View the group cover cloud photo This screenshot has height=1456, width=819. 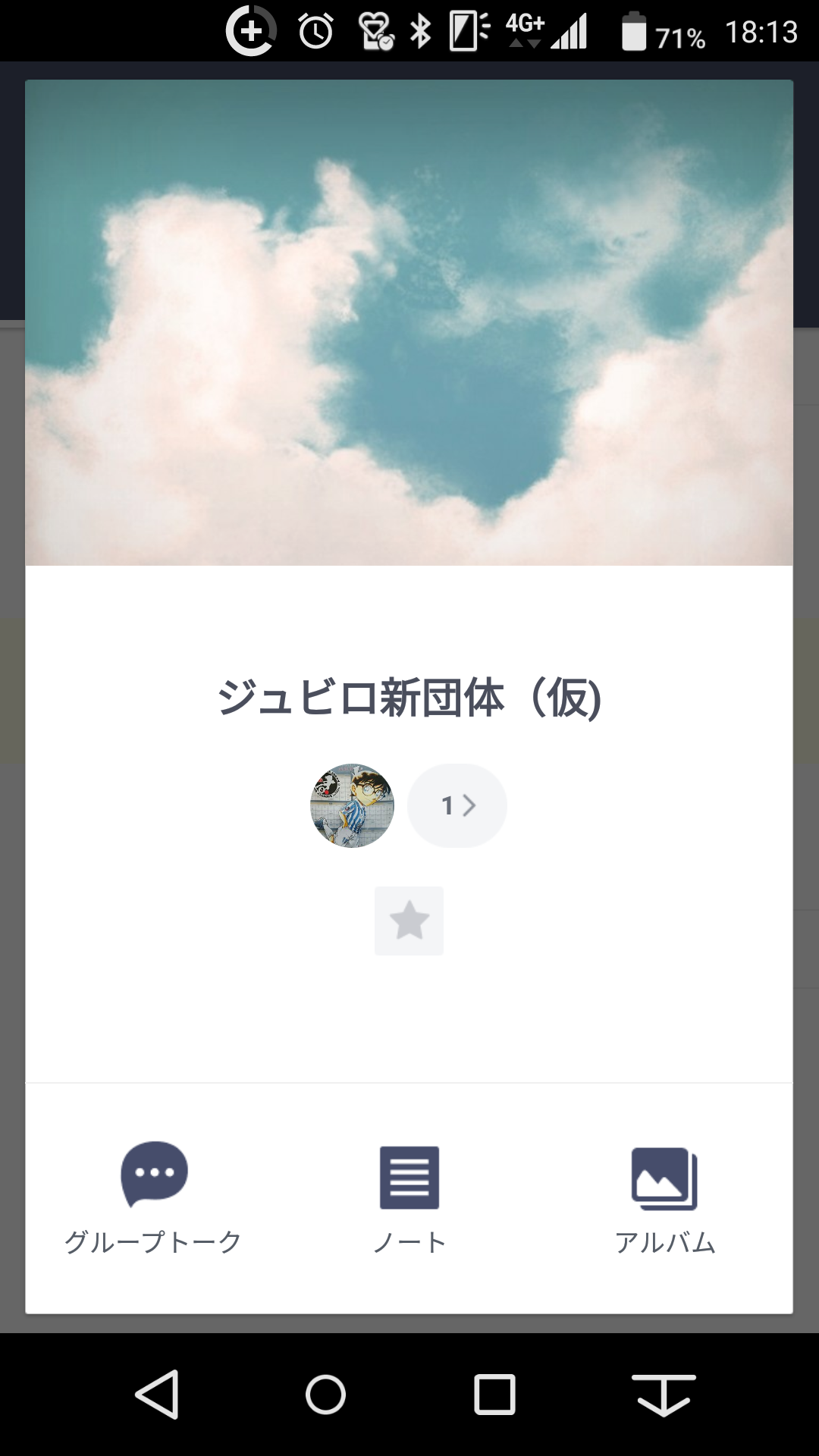pos(409,322)
